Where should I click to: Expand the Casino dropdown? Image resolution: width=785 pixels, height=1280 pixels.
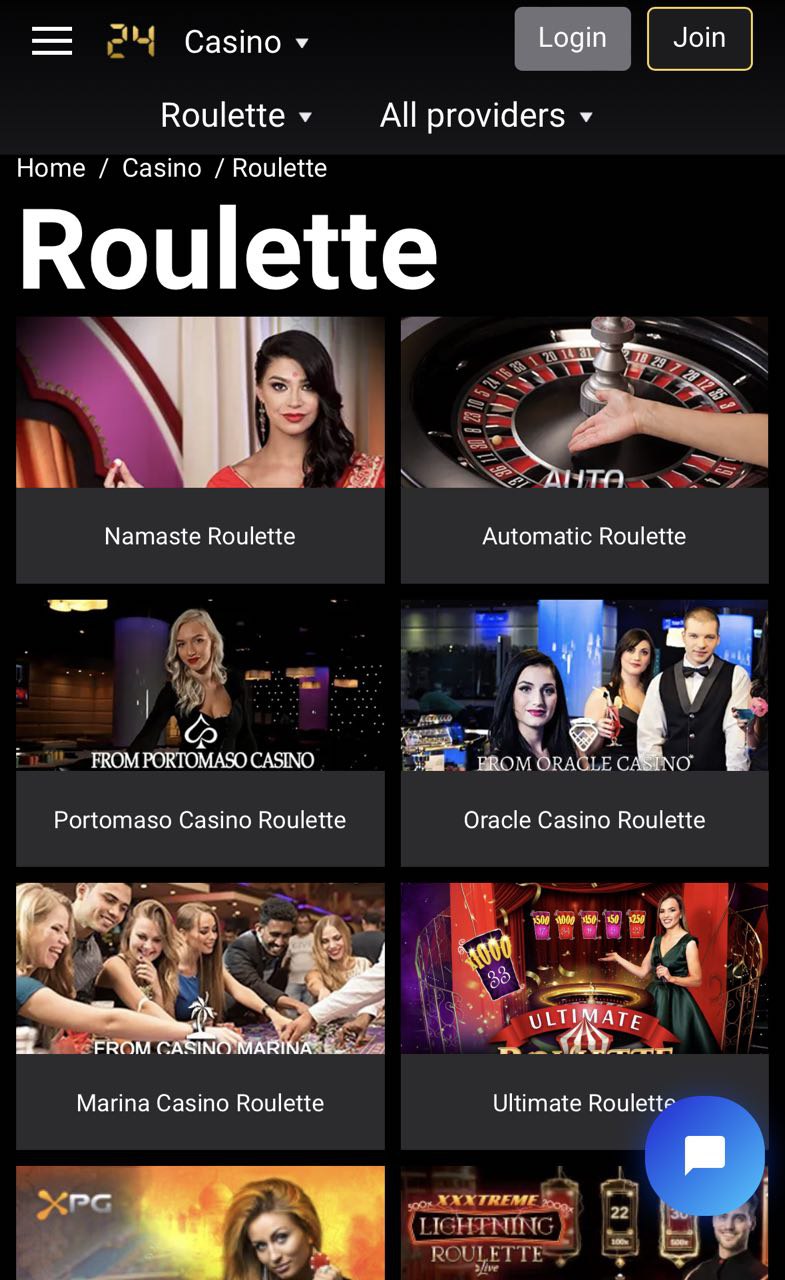tap(246, 42)
